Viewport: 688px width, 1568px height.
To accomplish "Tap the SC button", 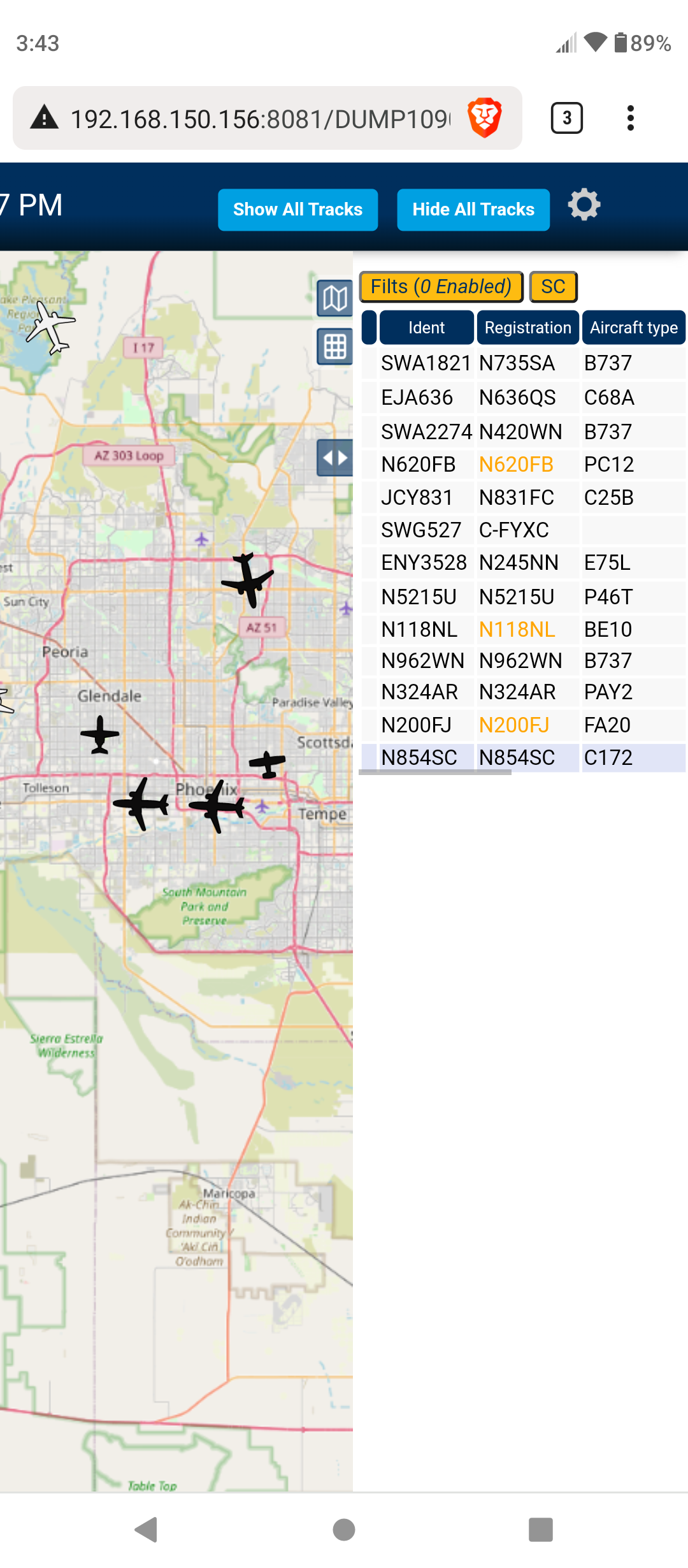I will [x=553, y=287].
